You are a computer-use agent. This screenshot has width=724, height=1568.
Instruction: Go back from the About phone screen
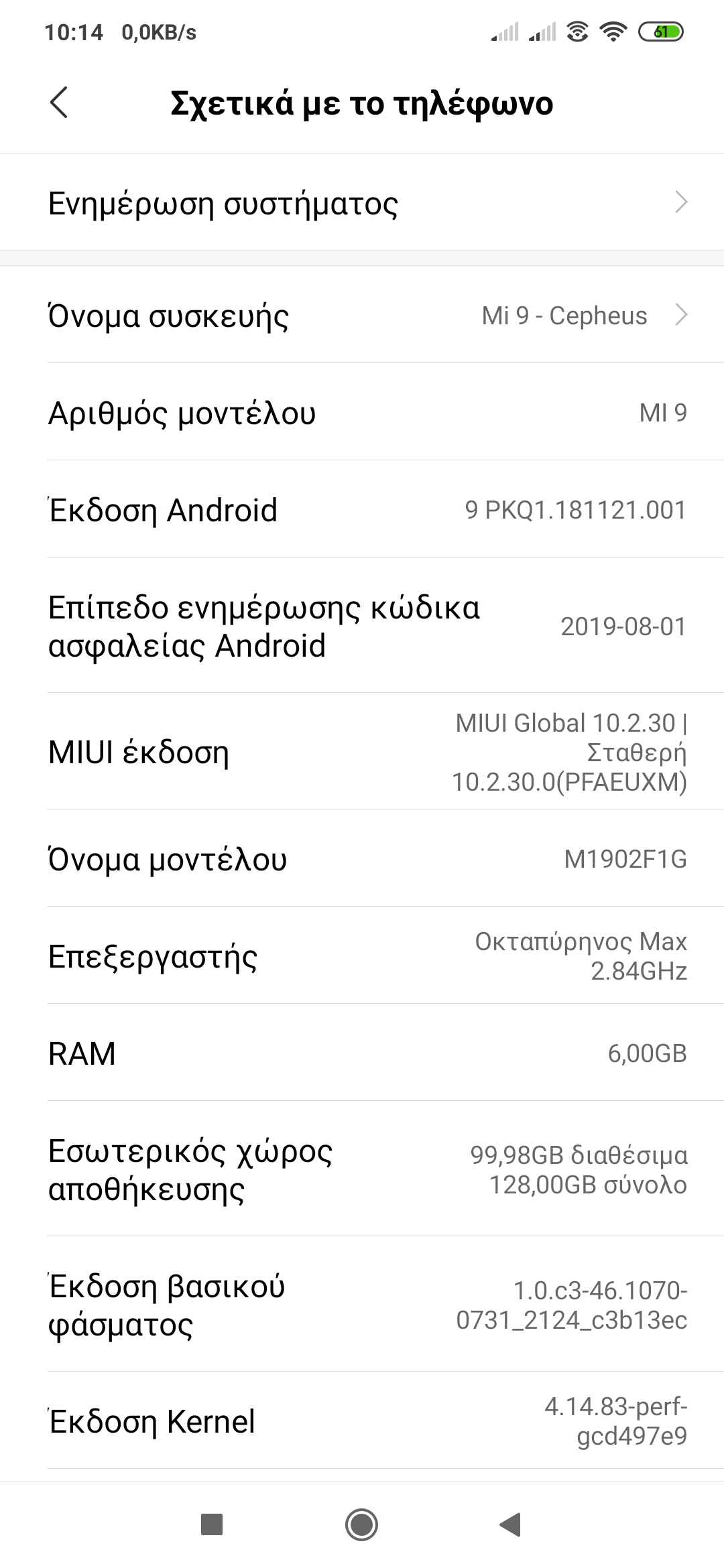[59, 103]
